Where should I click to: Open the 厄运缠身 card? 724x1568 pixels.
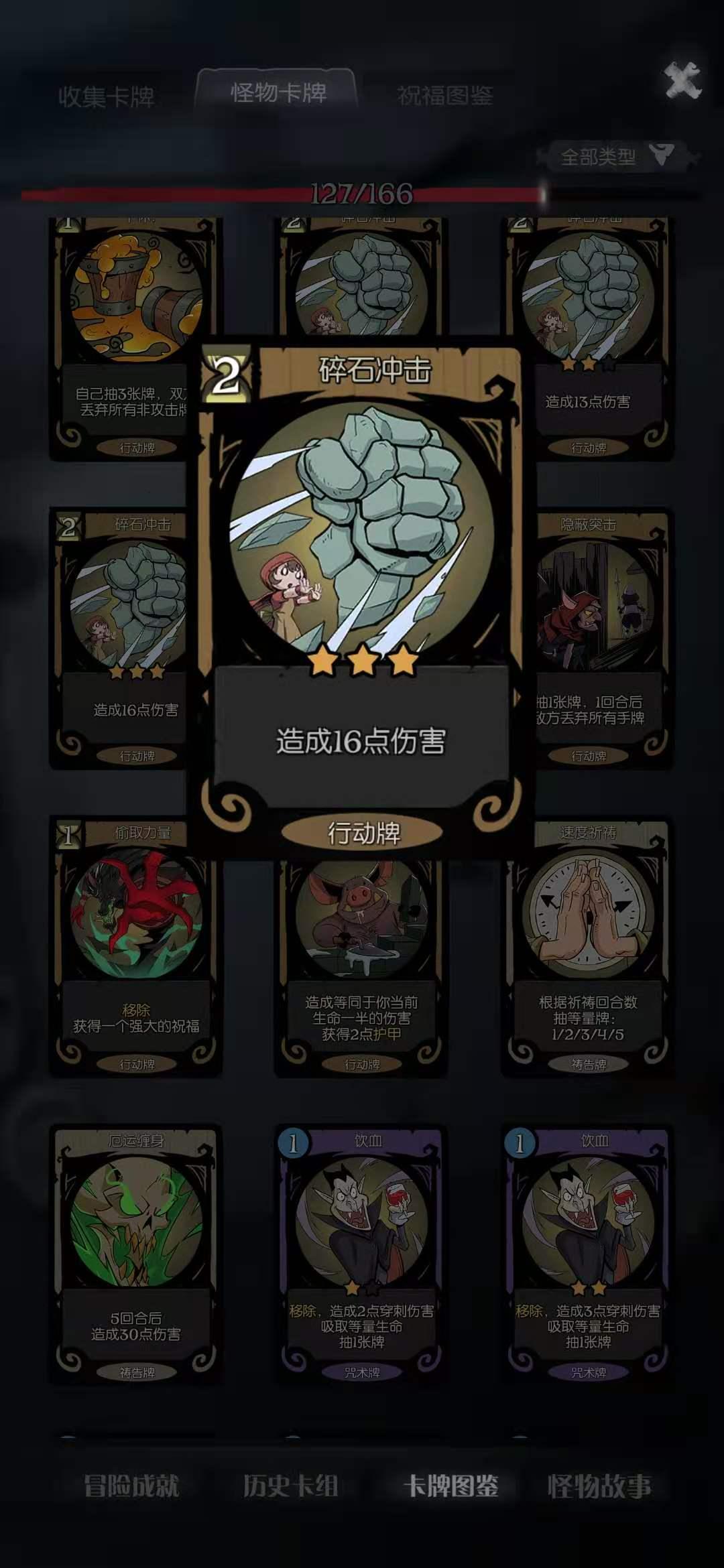coord(135,1253)
